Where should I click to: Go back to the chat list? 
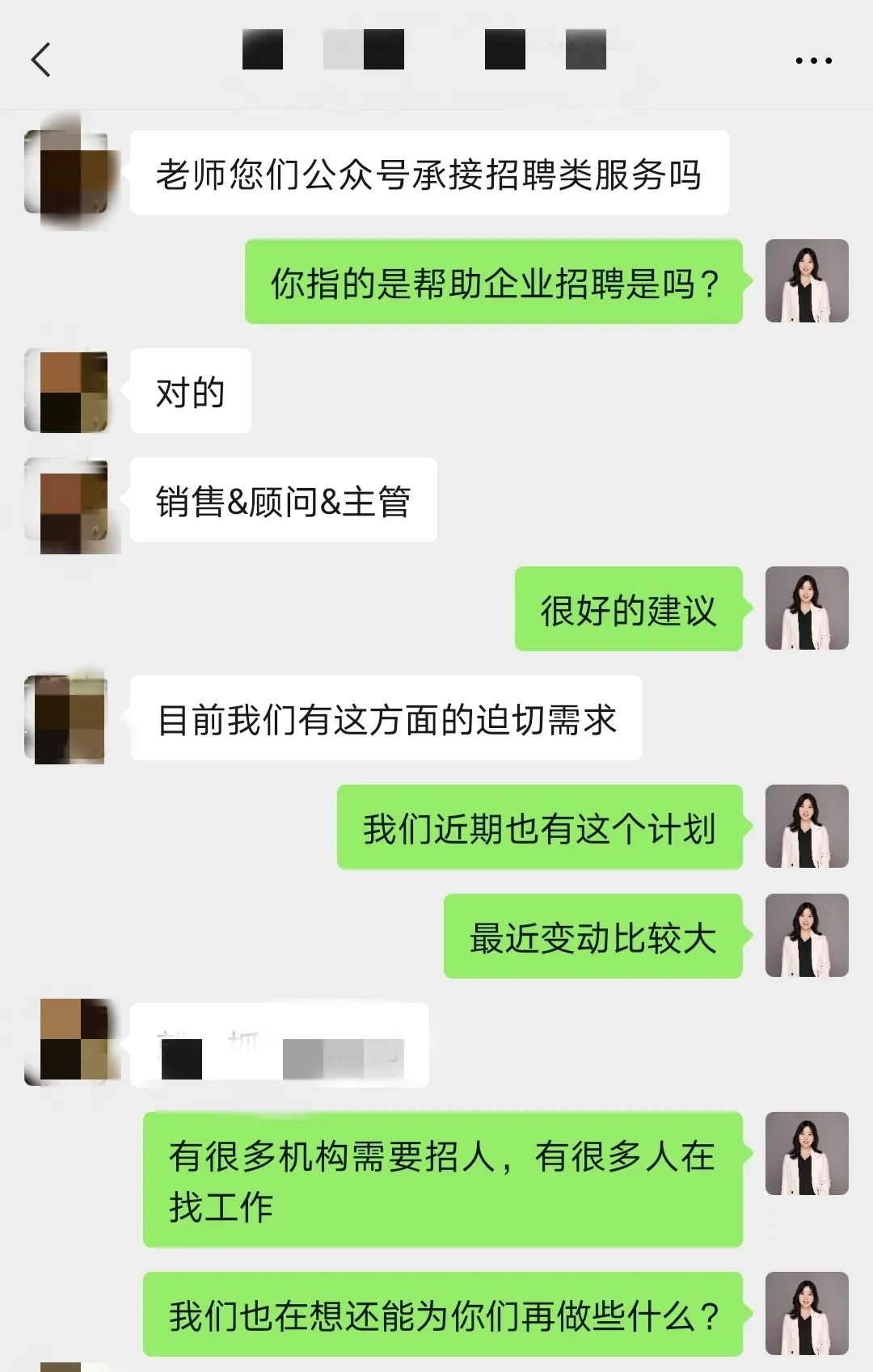coord(41,60)
